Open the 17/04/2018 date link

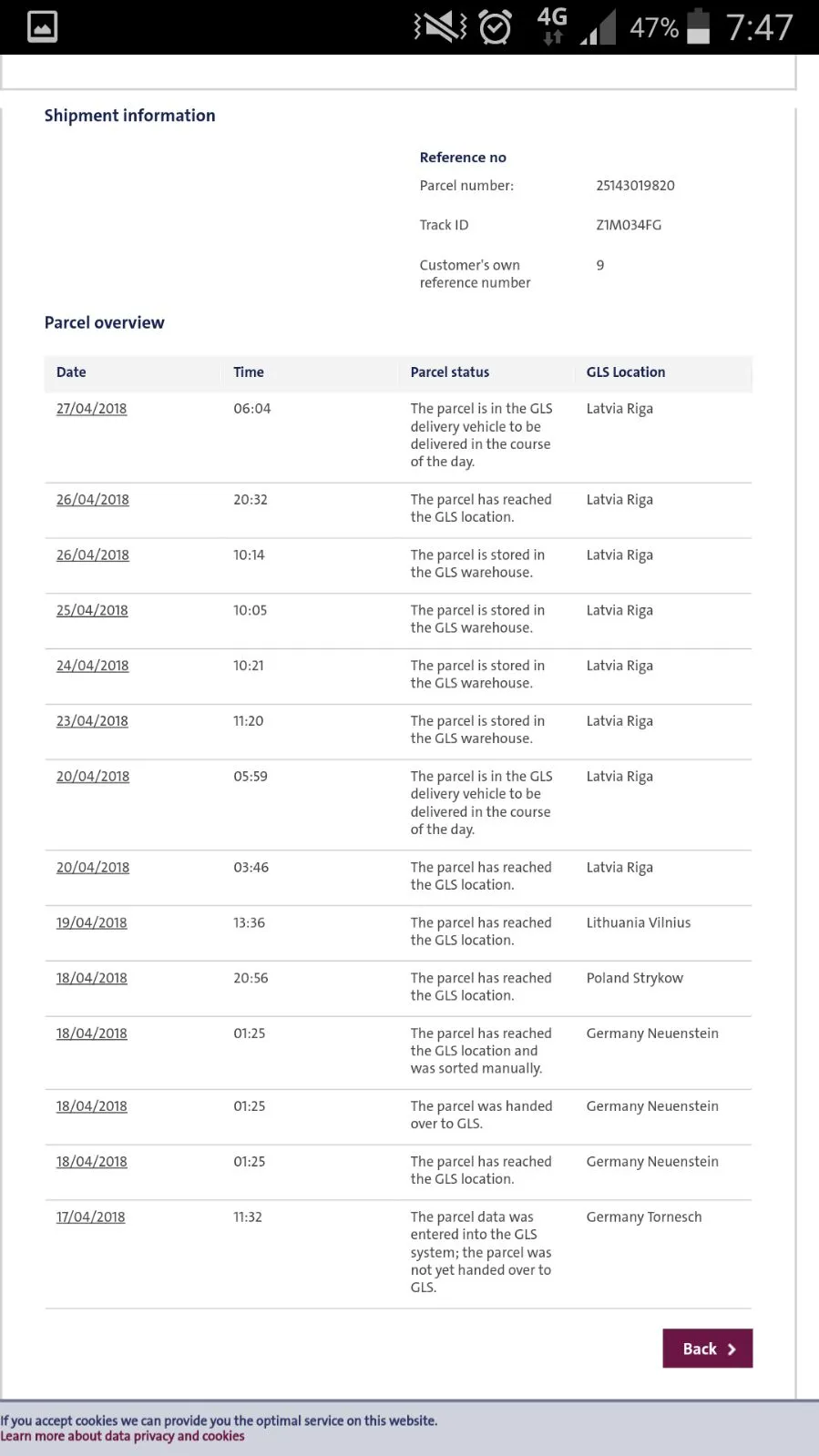pos(90,1217)
